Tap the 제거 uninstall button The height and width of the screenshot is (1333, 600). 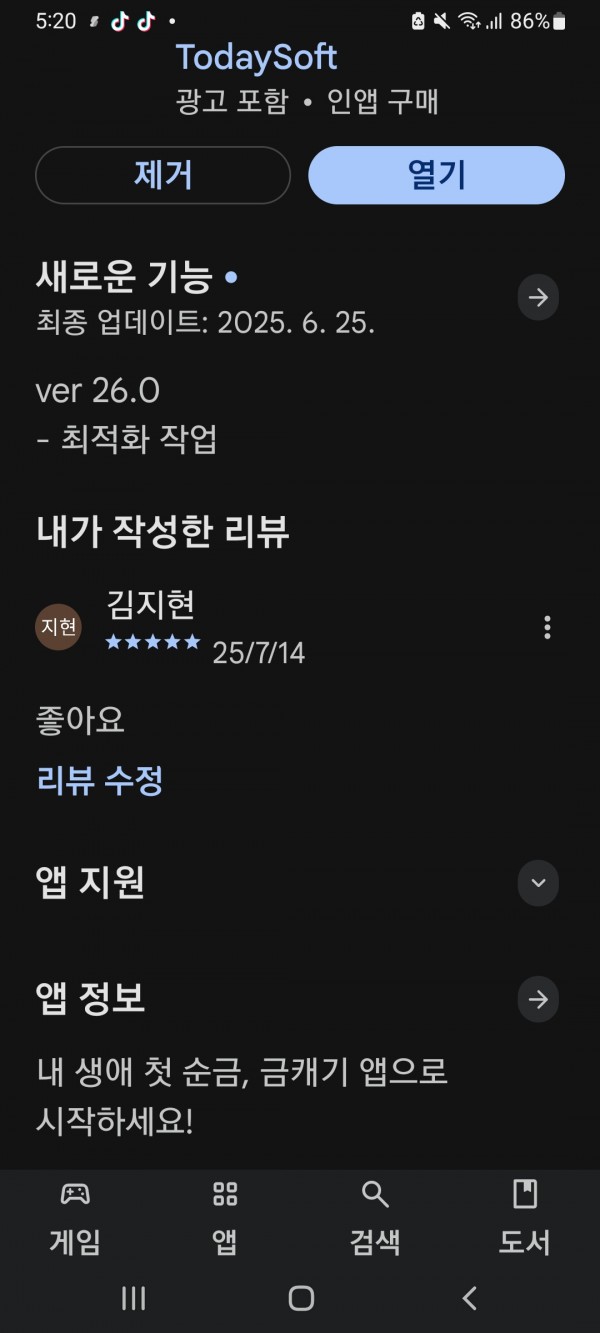163,175
